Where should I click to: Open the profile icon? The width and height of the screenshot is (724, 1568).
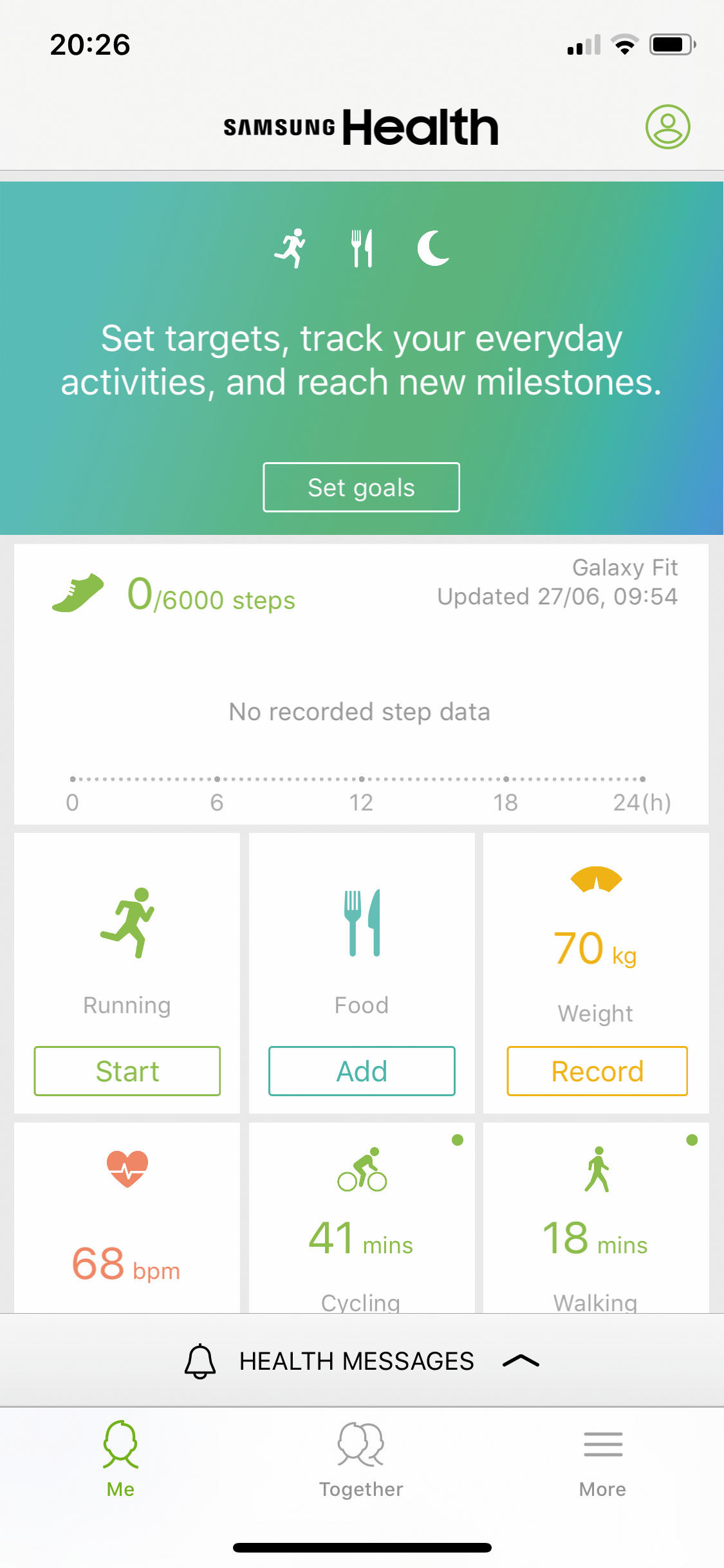click(x=667, y=127)
